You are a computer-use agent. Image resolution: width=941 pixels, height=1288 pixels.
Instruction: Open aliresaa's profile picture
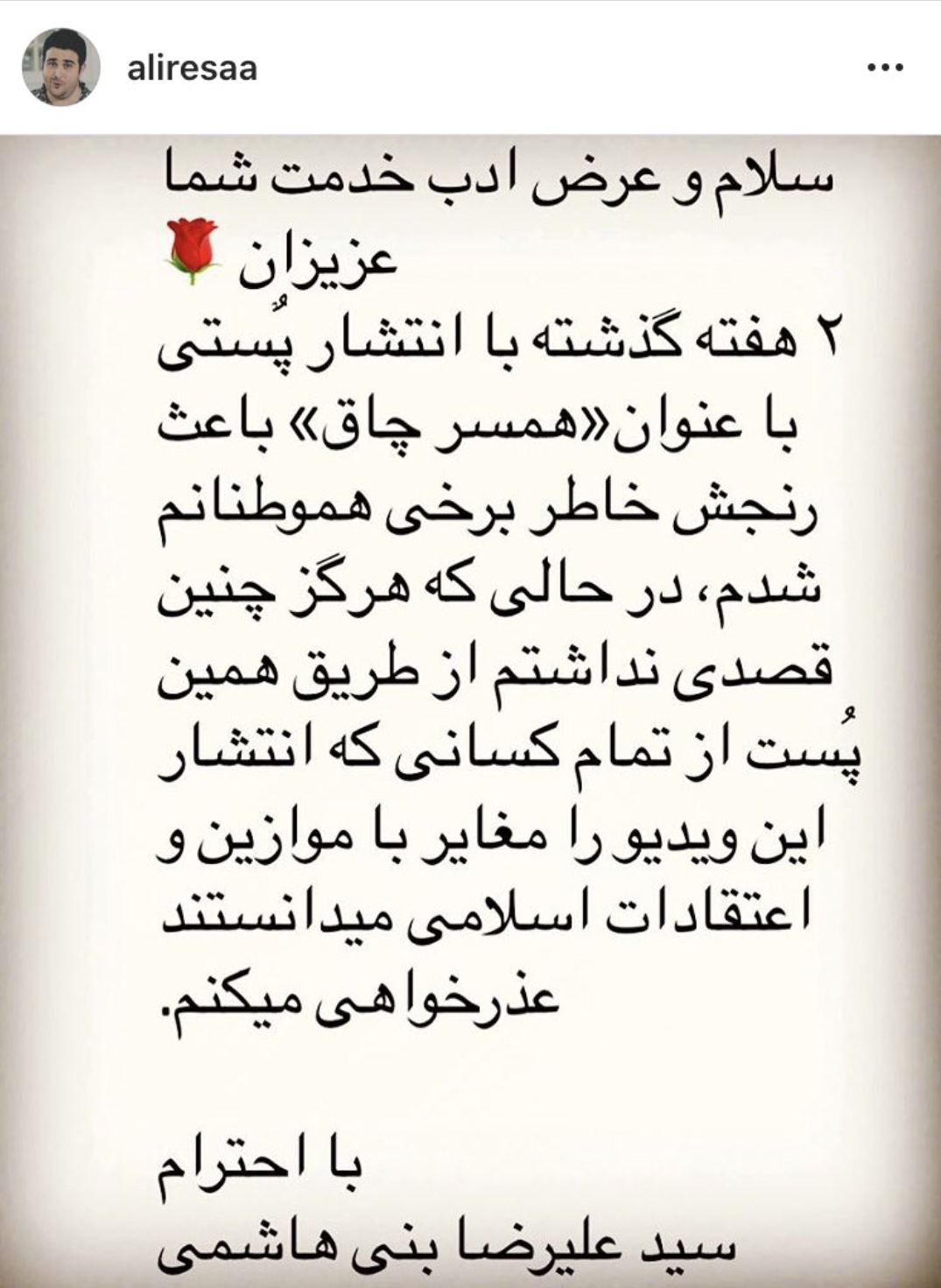(x=60, y=67)
